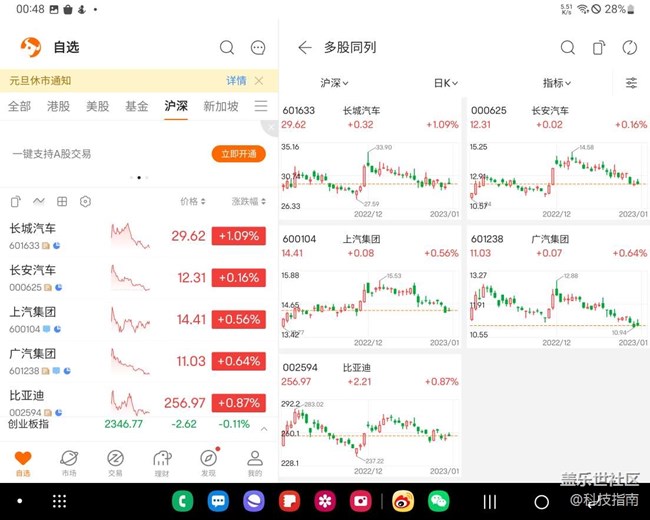Switch to the 新加坡 tab
The image size is (650, 520).
220,106
